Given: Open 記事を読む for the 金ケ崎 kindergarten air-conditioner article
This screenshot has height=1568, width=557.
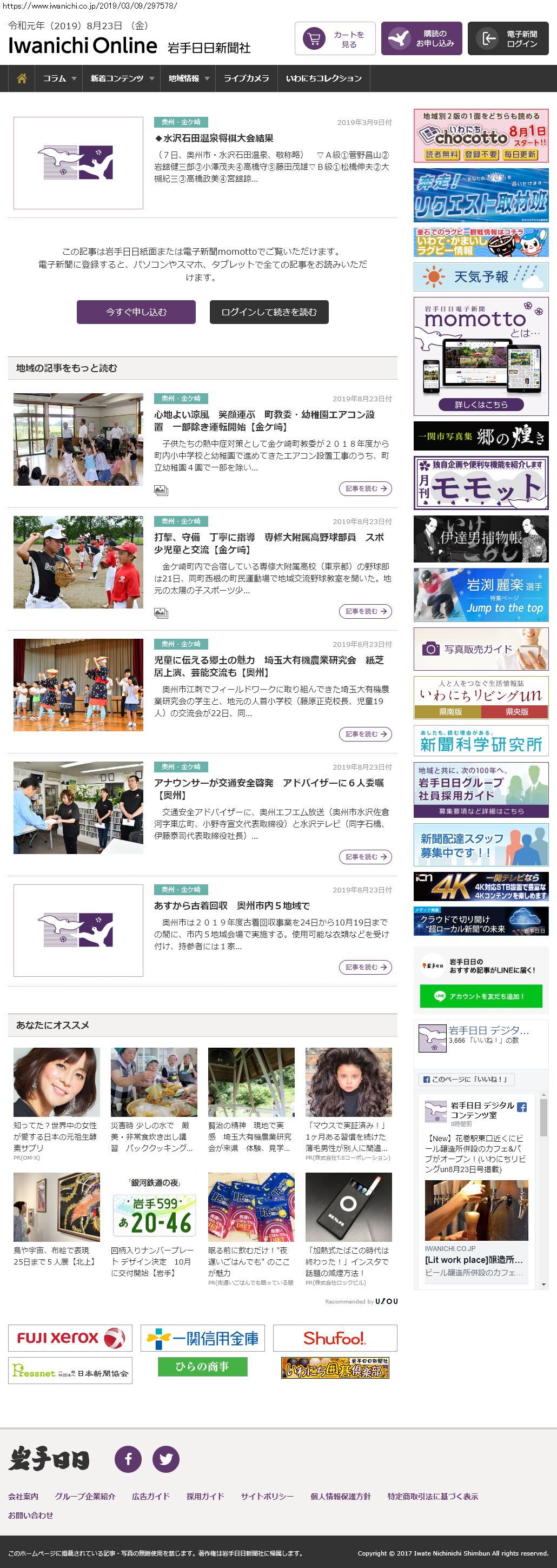Looking at the screenshot, I should pos(365,489).
